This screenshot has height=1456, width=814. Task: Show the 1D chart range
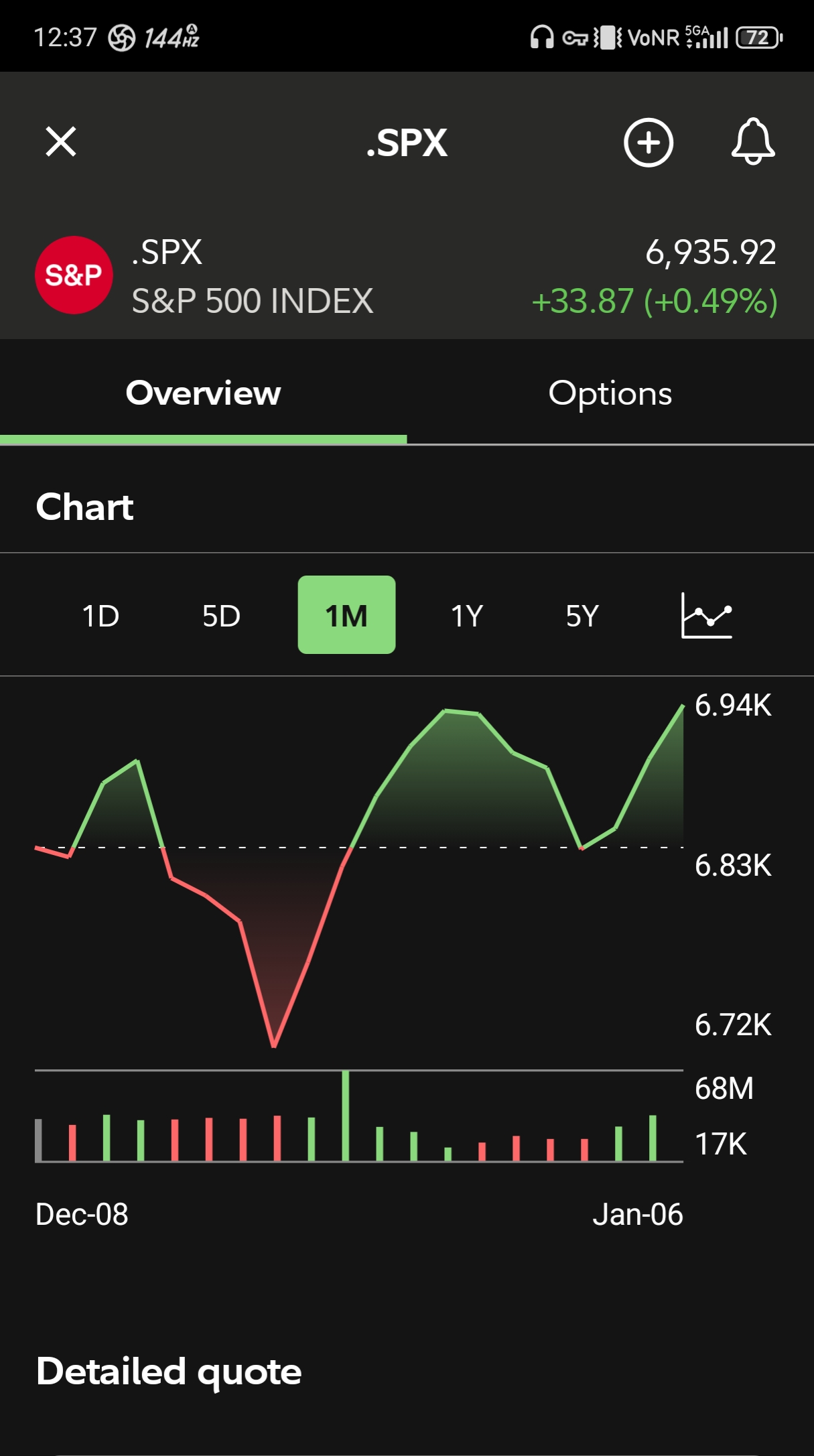[100, 615]
